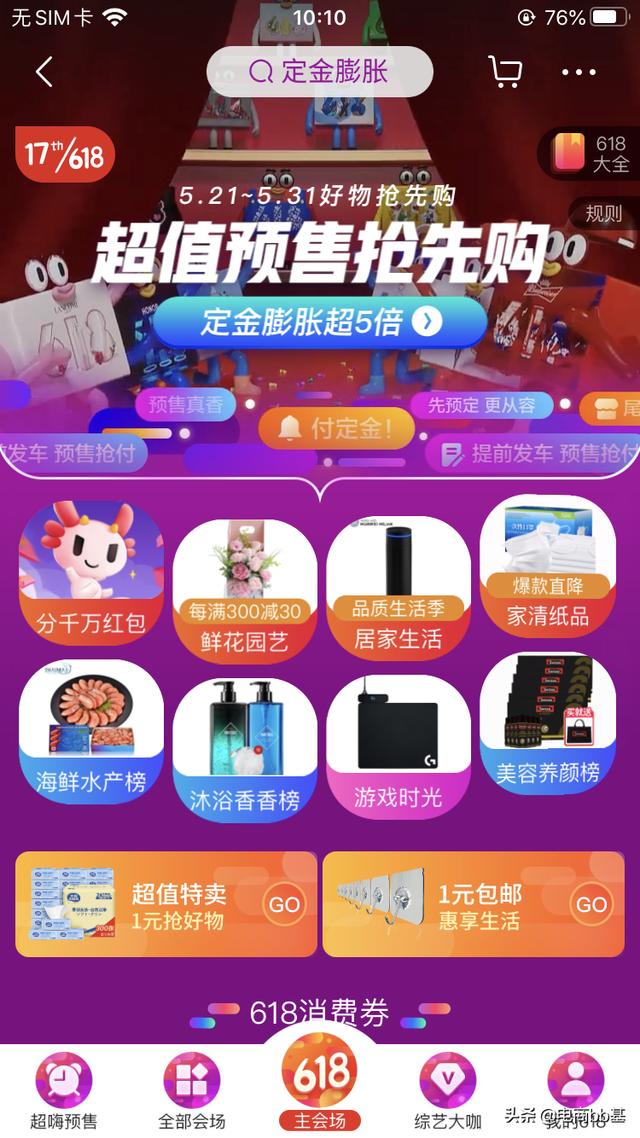Go back using the top-left arrow
Viewport: 640px width, 1138px height.
(44, 72)
